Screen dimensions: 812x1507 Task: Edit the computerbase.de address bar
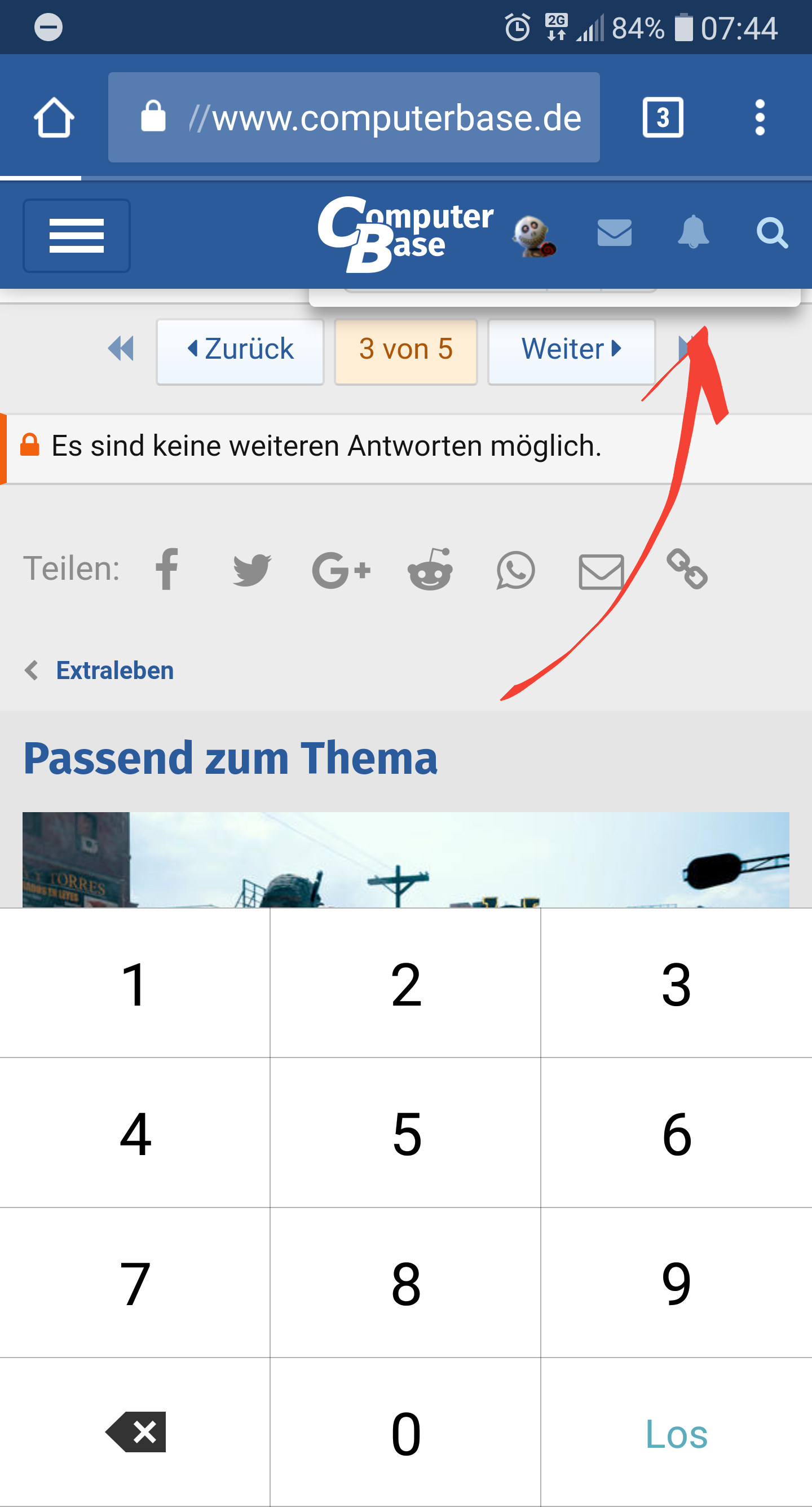354,117
